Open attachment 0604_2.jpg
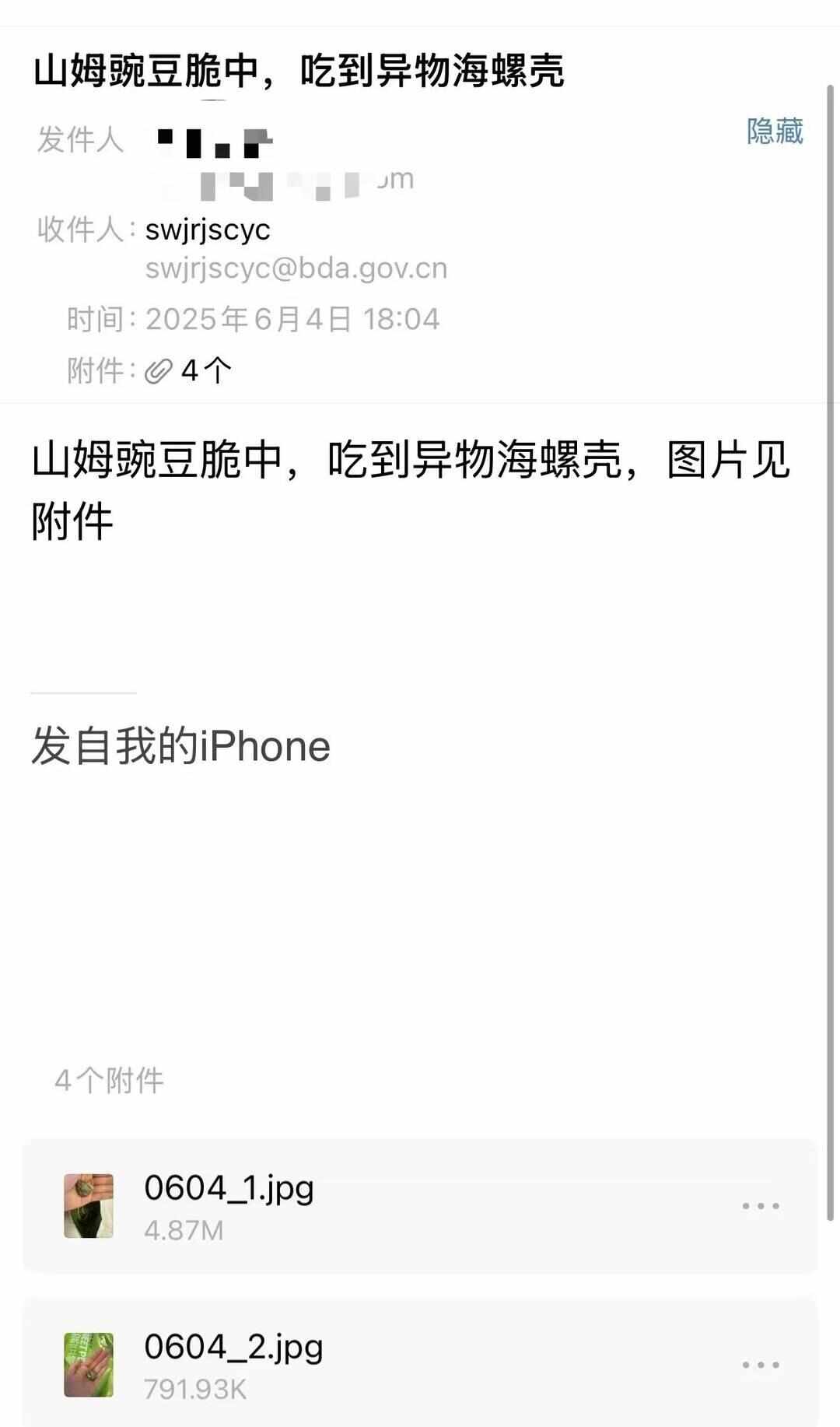840x1427 pixels. click(x=233, y=1364)
